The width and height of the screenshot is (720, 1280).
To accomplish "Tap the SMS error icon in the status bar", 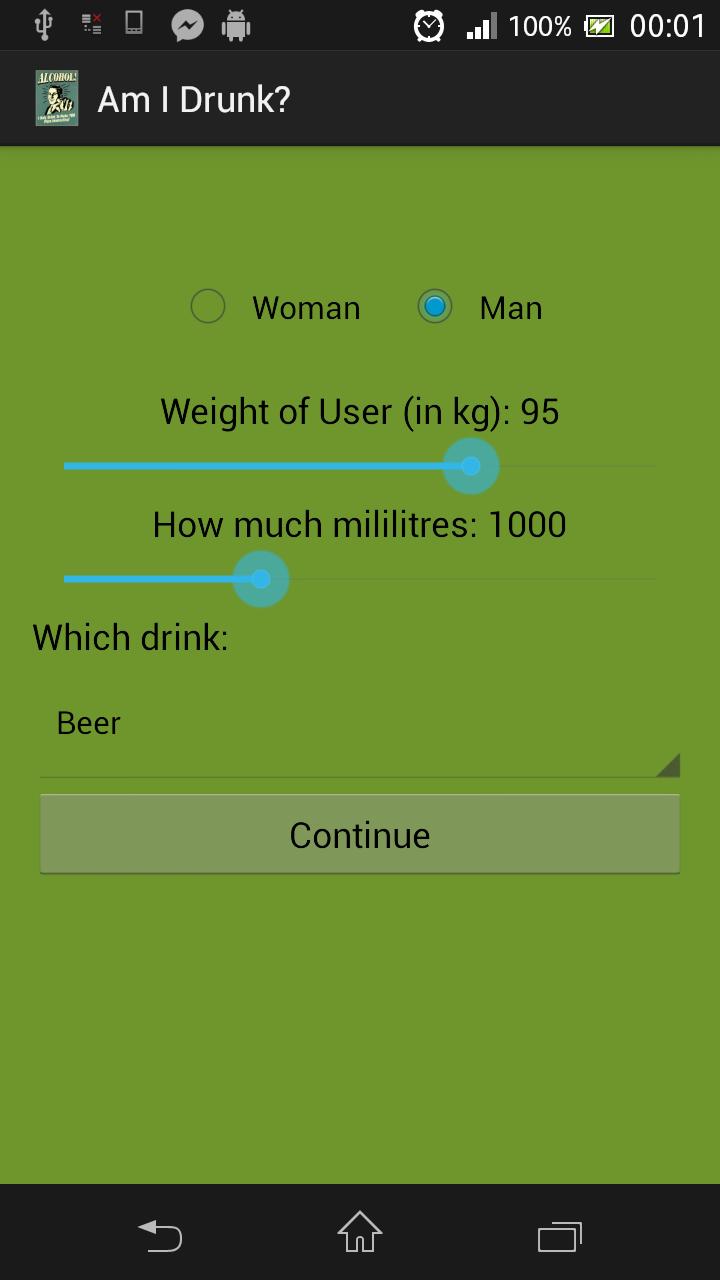I will coord(90,24).
